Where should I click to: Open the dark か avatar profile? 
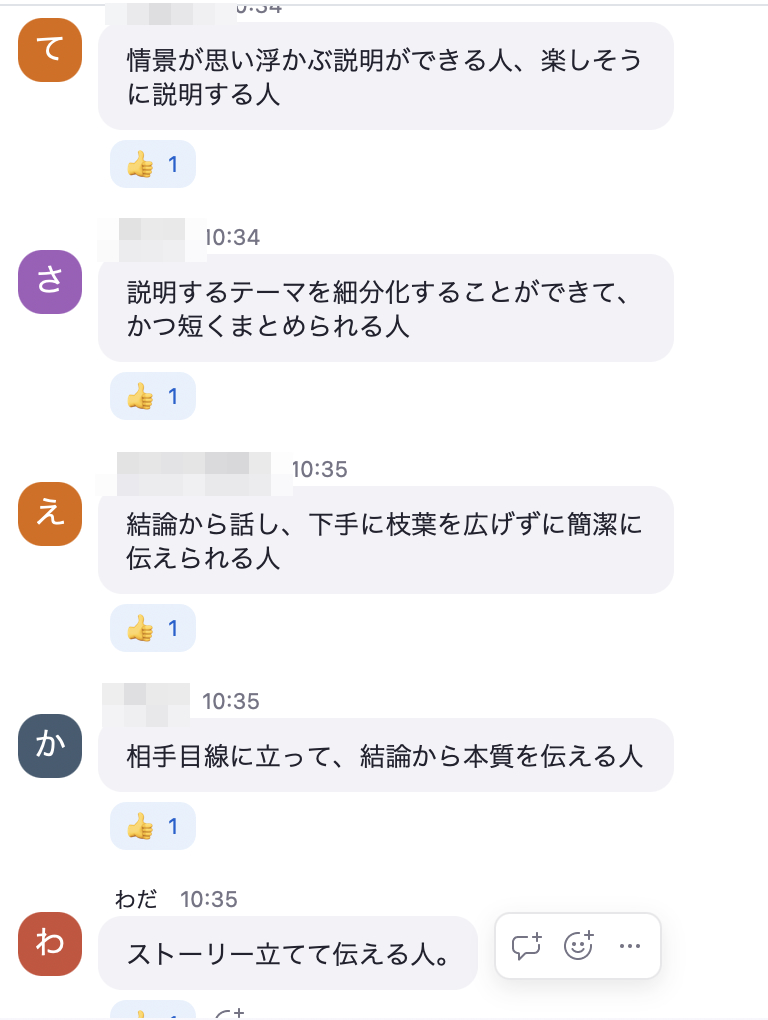tap(50, 746)
